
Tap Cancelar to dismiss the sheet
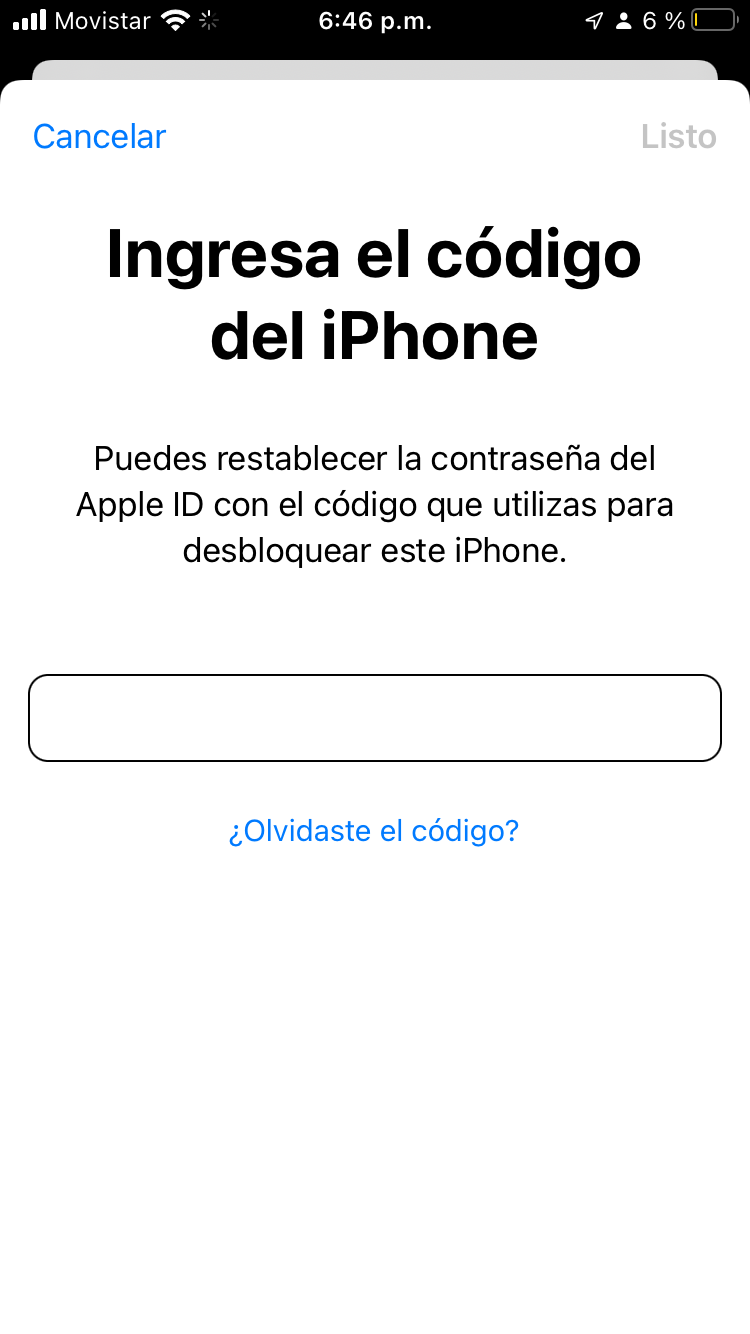[x=99, y=136]
